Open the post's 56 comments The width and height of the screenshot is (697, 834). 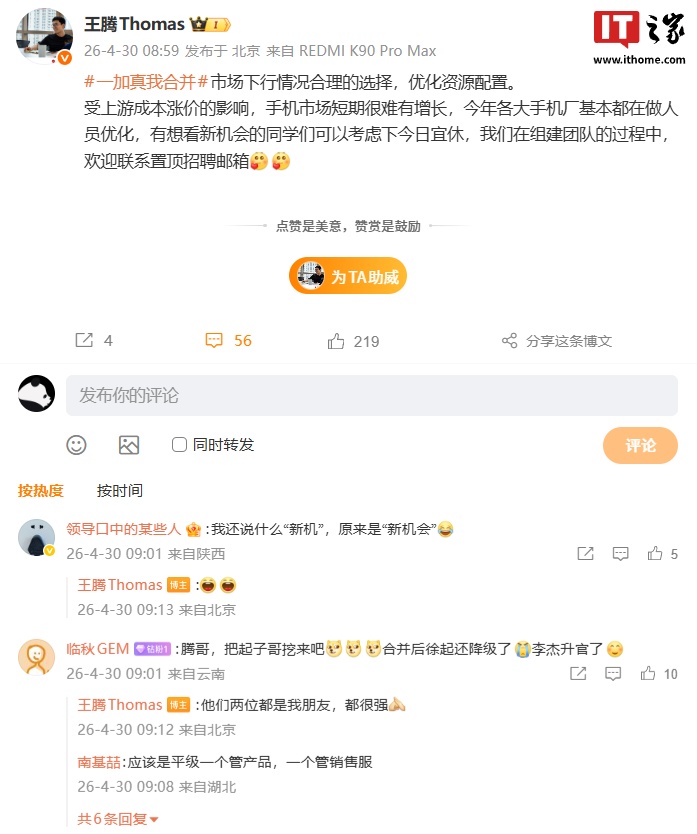228,341
